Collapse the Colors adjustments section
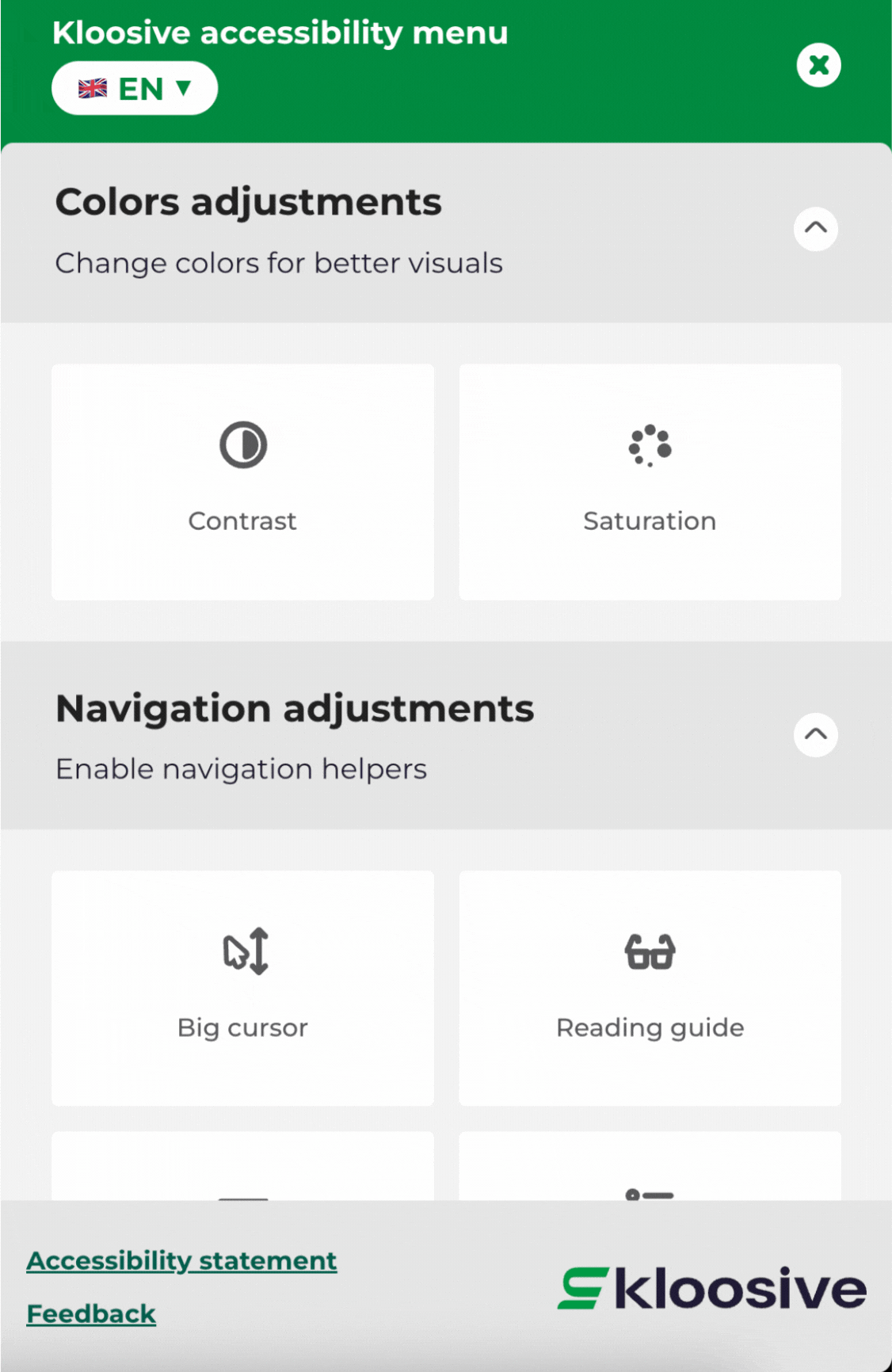 click(x=815, y=229)
